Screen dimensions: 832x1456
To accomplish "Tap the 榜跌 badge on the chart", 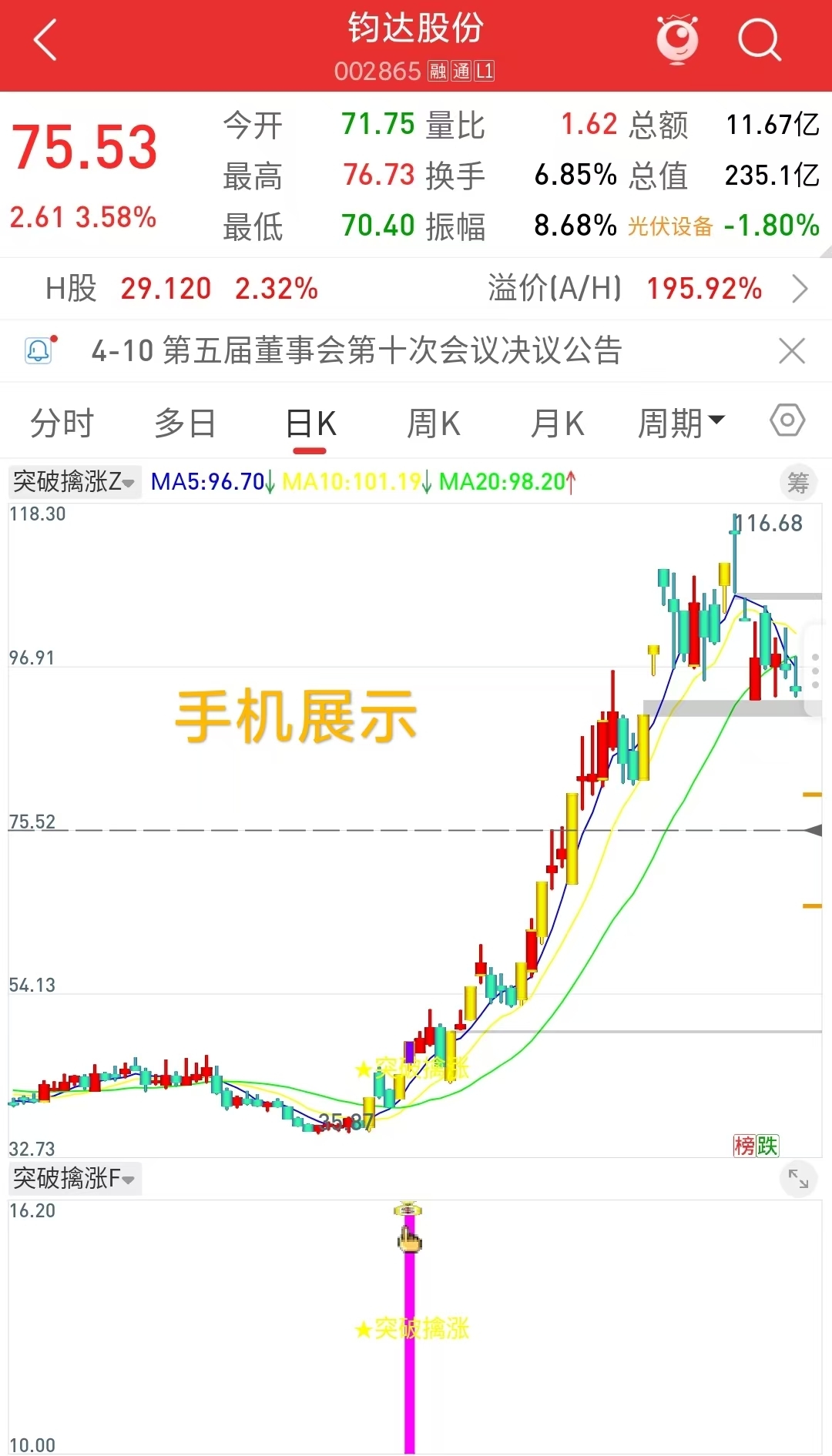I will (x=756, y=1146).
